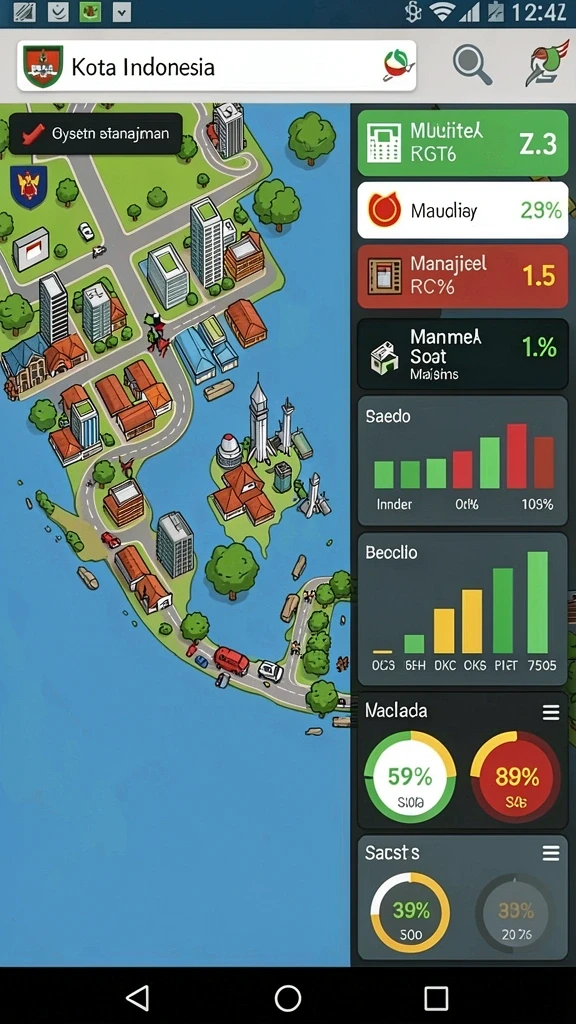Open the Maudiay 29% card
The width and height of the screenshot is (576, 1024).
coord(463,210)
